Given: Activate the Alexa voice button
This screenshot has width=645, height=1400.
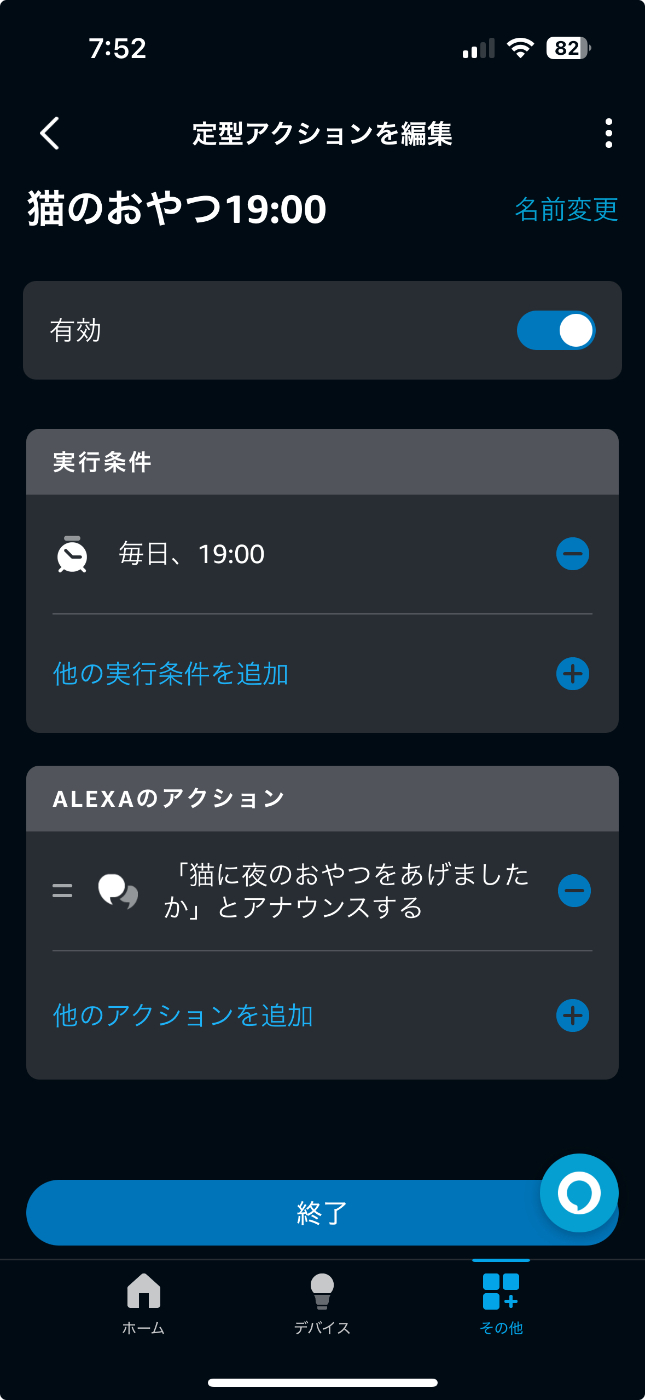Looking at the screenshot, I should tap(579, 1193).
